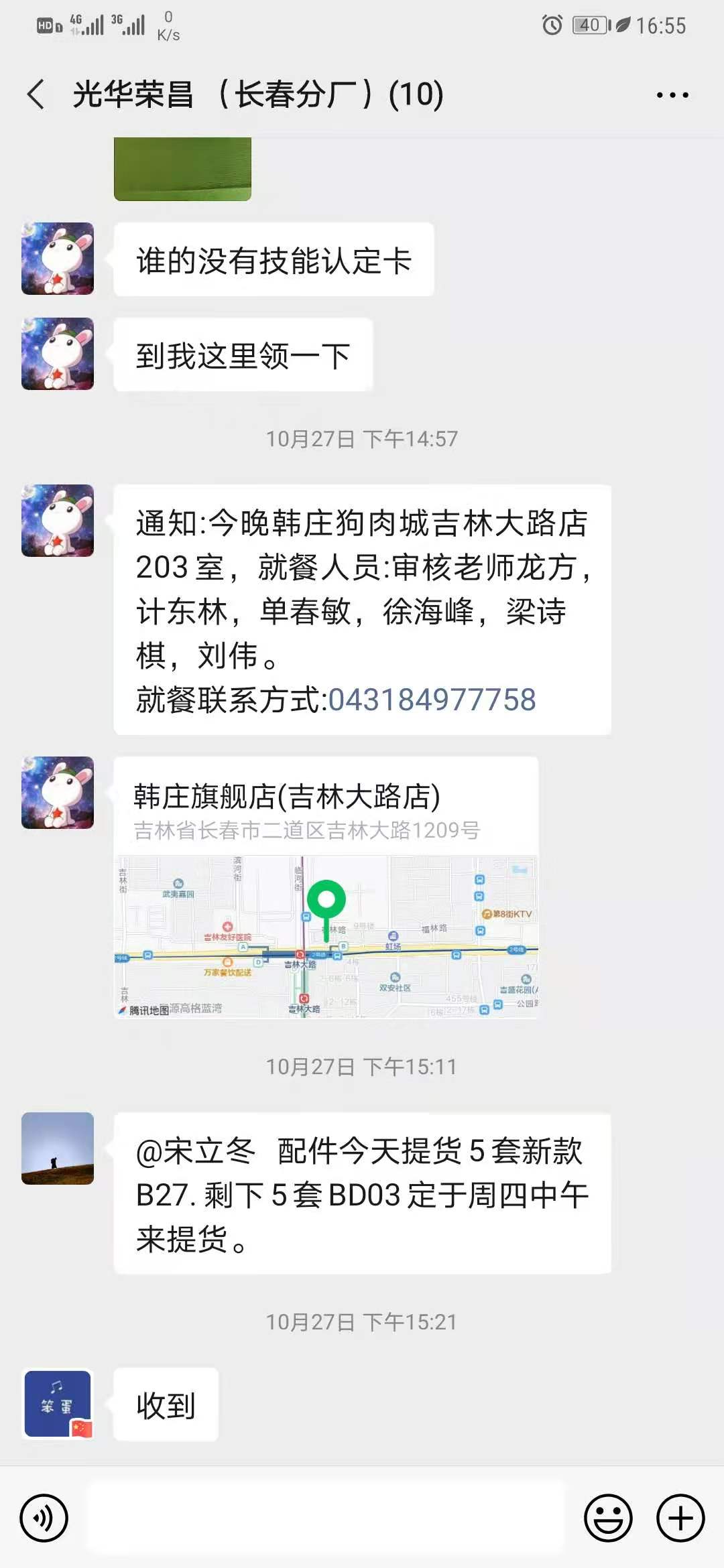Go back to the chat list
Image resolution: width=724 pixels, height=1568 pixels.
pyautogui.click(x=36, y=94)
